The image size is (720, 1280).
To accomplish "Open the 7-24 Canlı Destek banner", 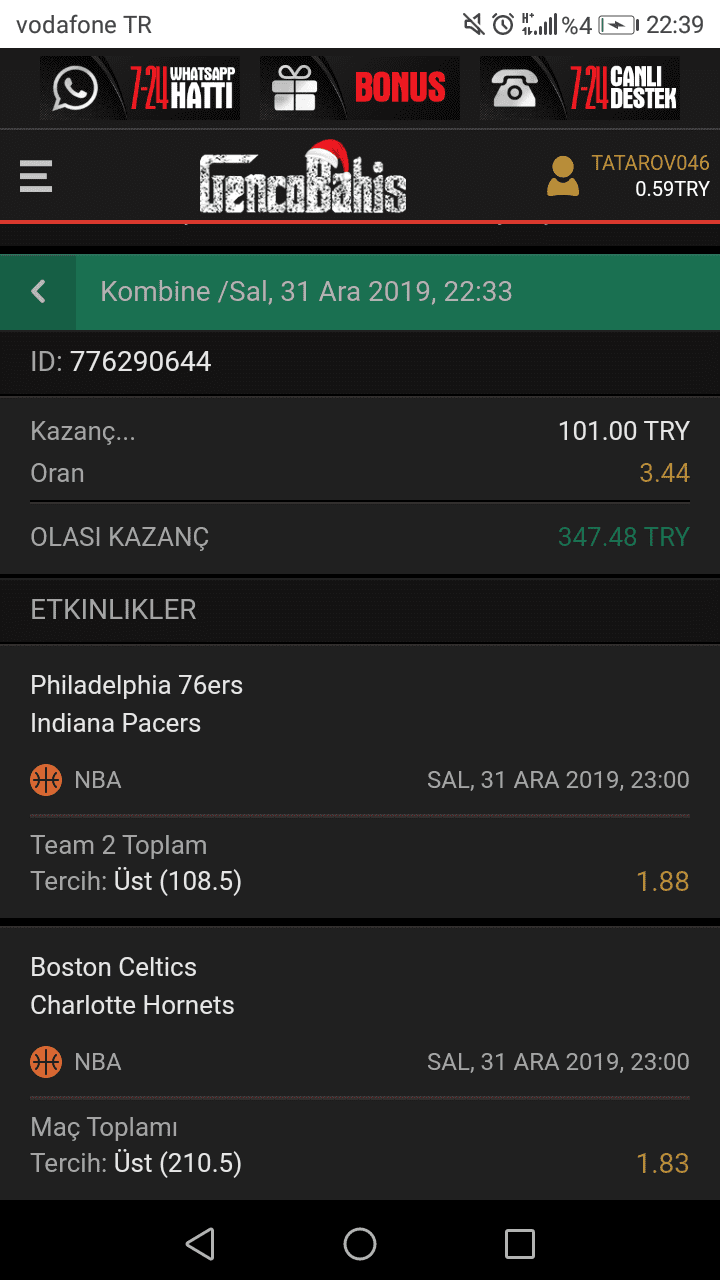I will (580, 88).
